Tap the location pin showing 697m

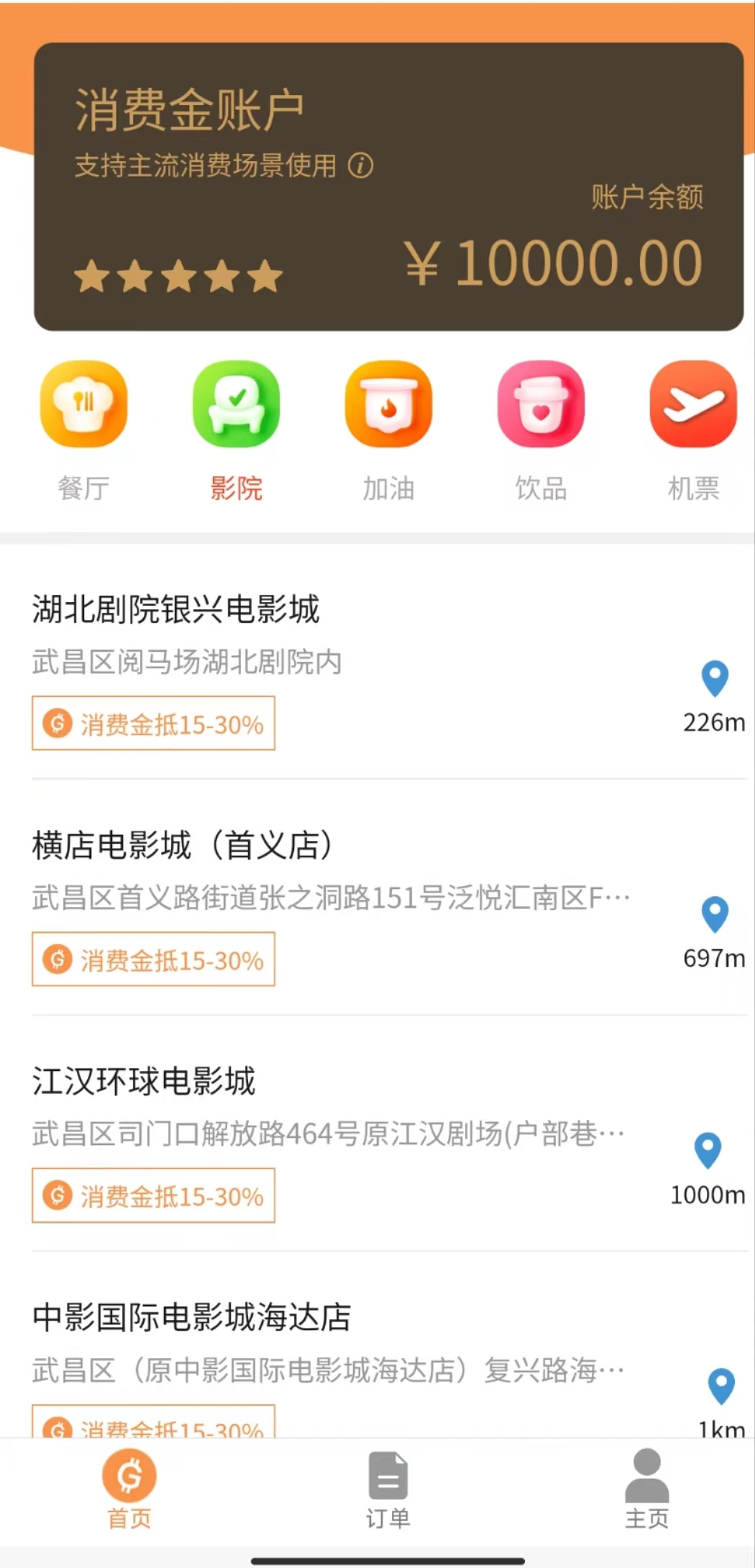(715, 914)
